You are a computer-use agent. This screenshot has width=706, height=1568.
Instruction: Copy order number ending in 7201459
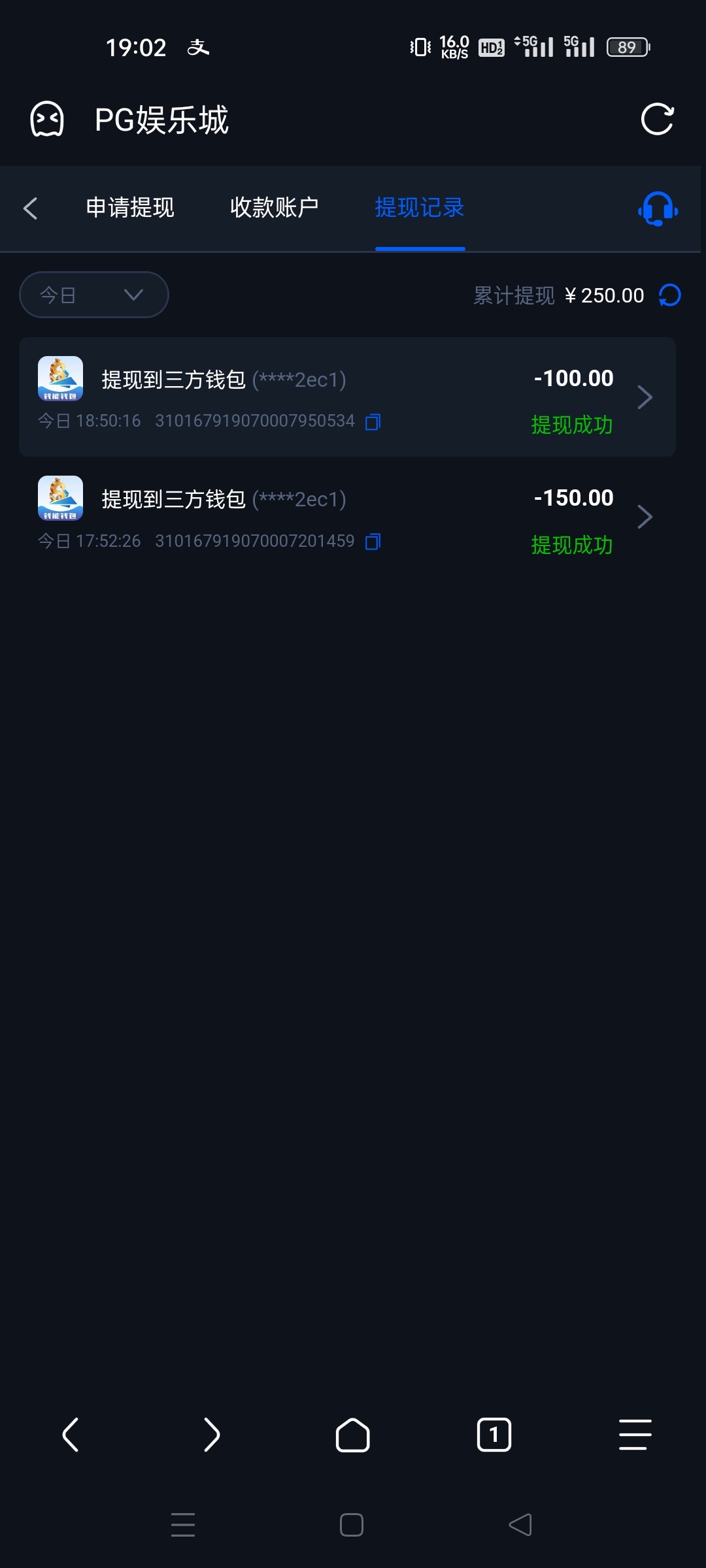[x=373, y=542]
